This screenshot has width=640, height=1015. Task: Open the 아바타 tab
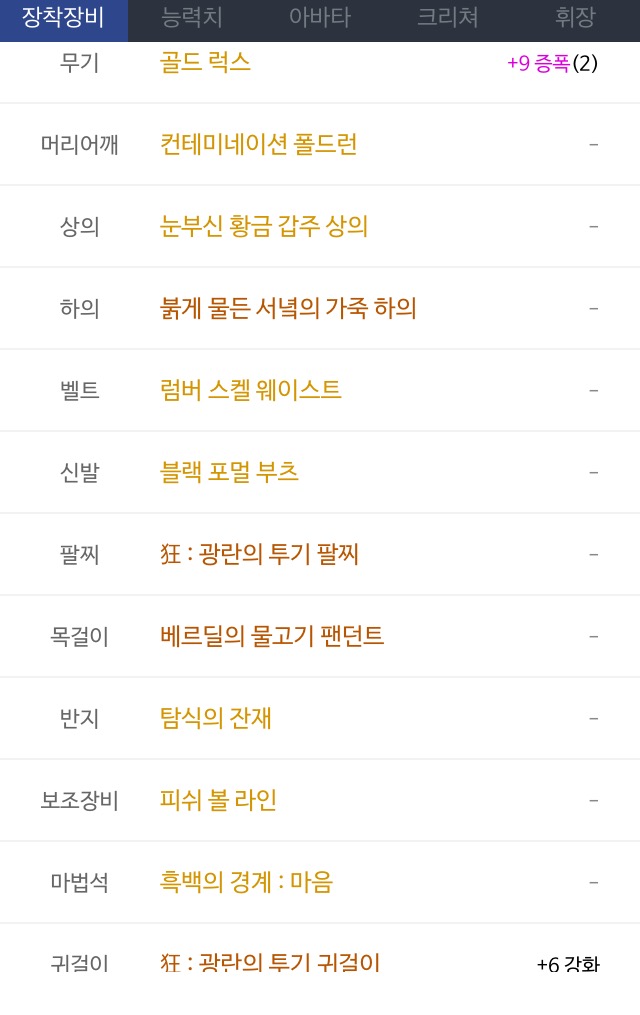[x=320, y=17]
